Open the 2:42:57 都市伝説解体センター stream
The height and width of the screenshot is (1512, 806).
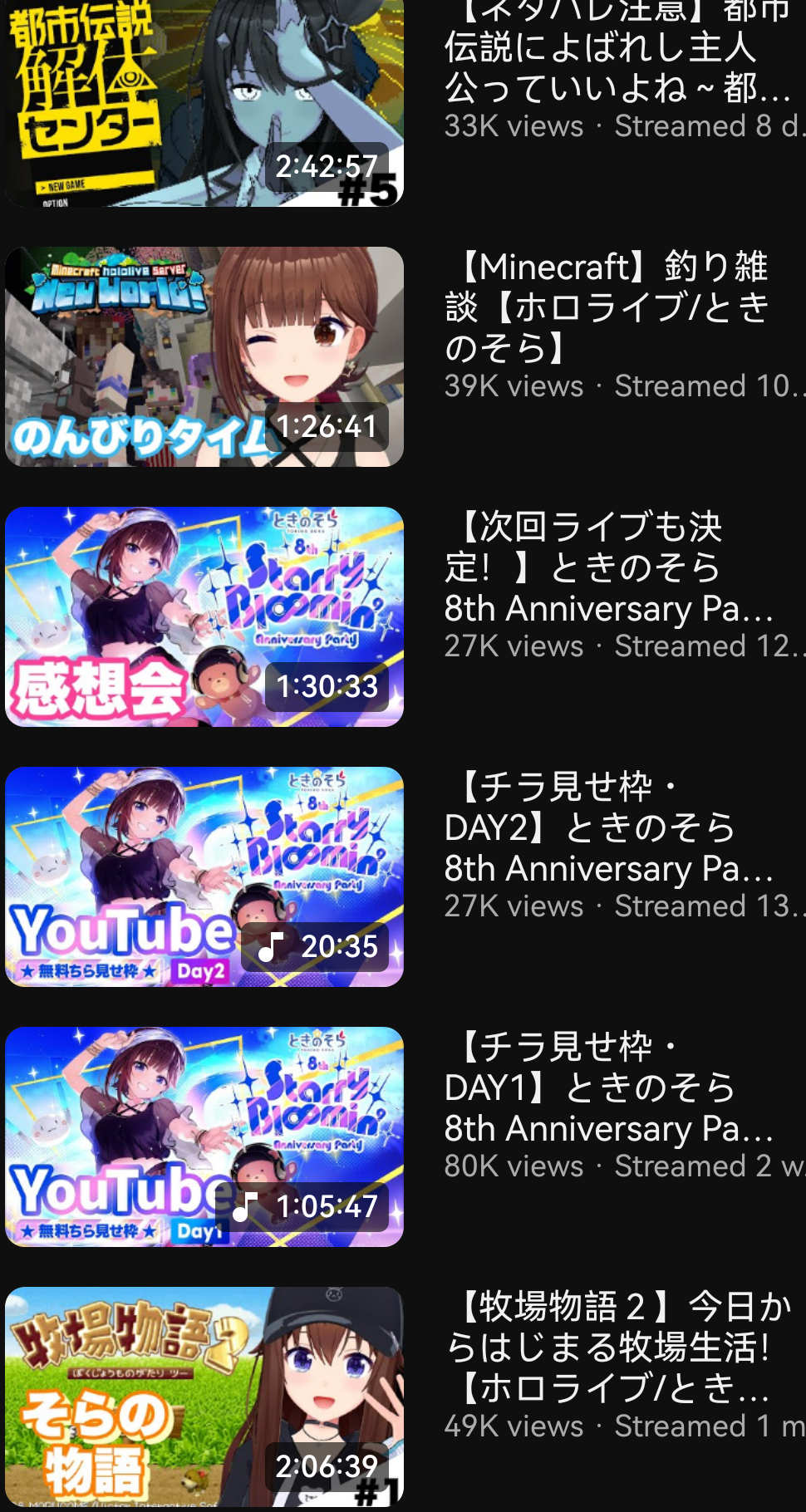tap(204, 104)
